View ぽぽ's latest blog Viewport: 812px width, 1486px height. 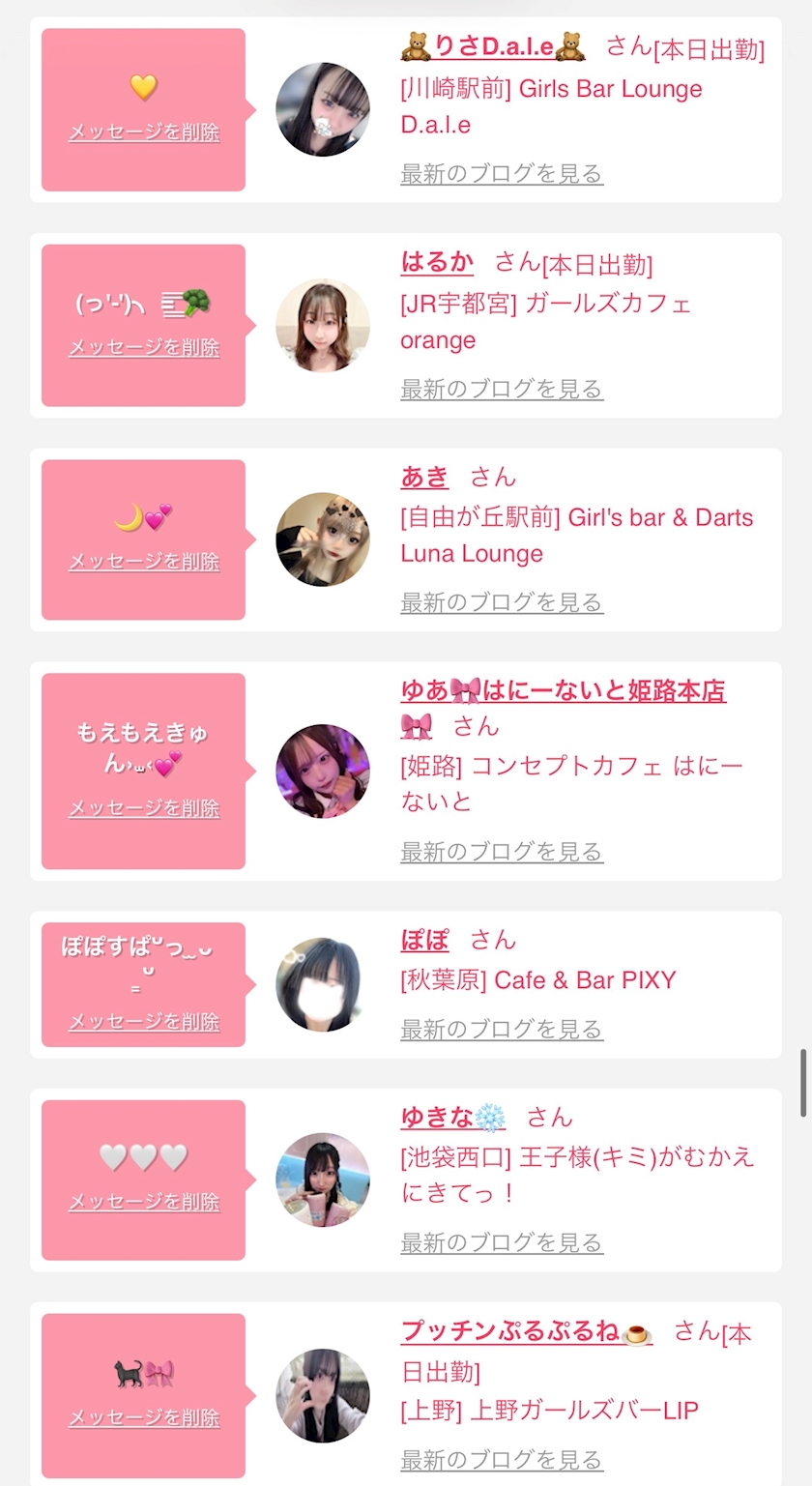tap(502, 1029)
